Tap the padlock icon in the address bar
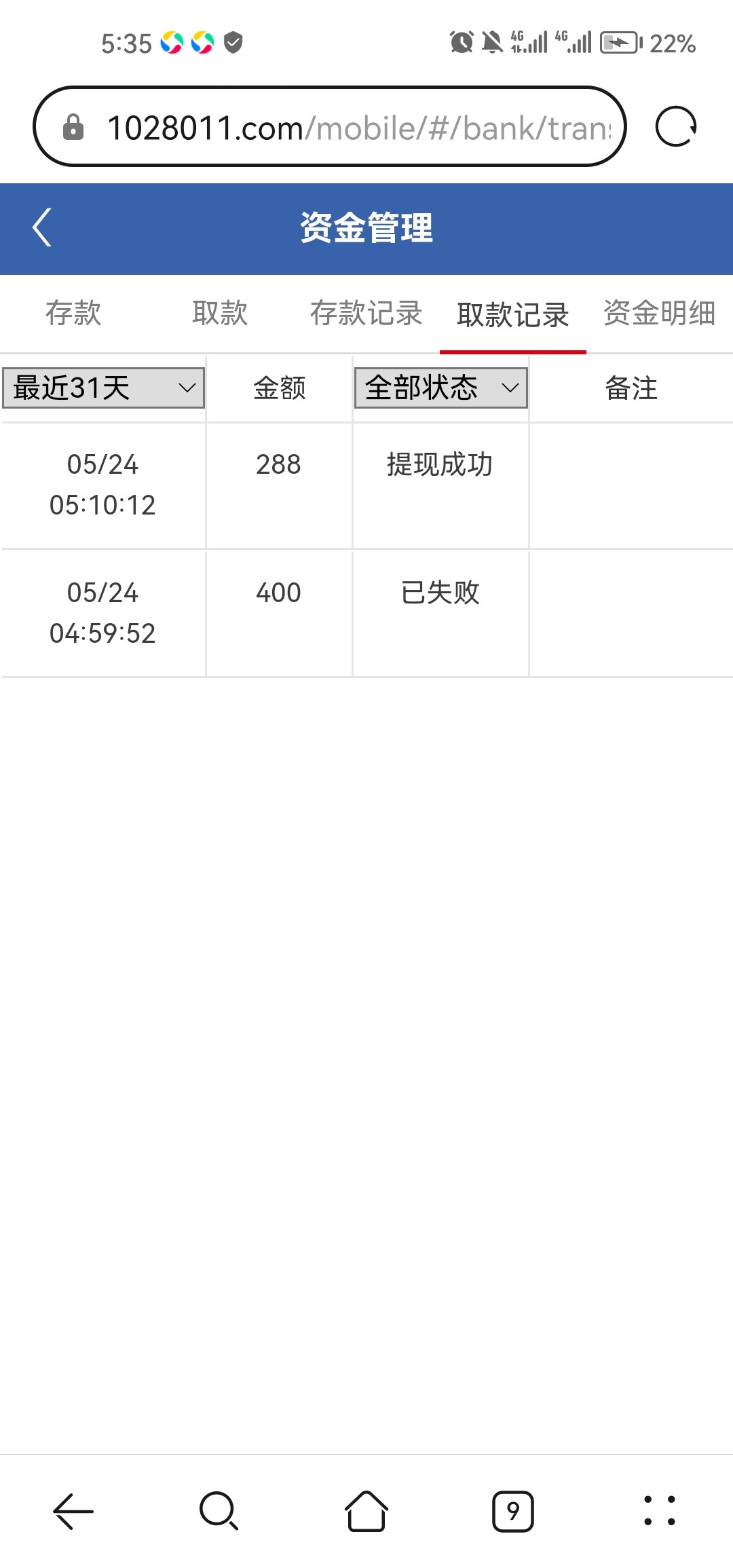Viewport: 733px width, 1568px height. [x=73, y=126]
